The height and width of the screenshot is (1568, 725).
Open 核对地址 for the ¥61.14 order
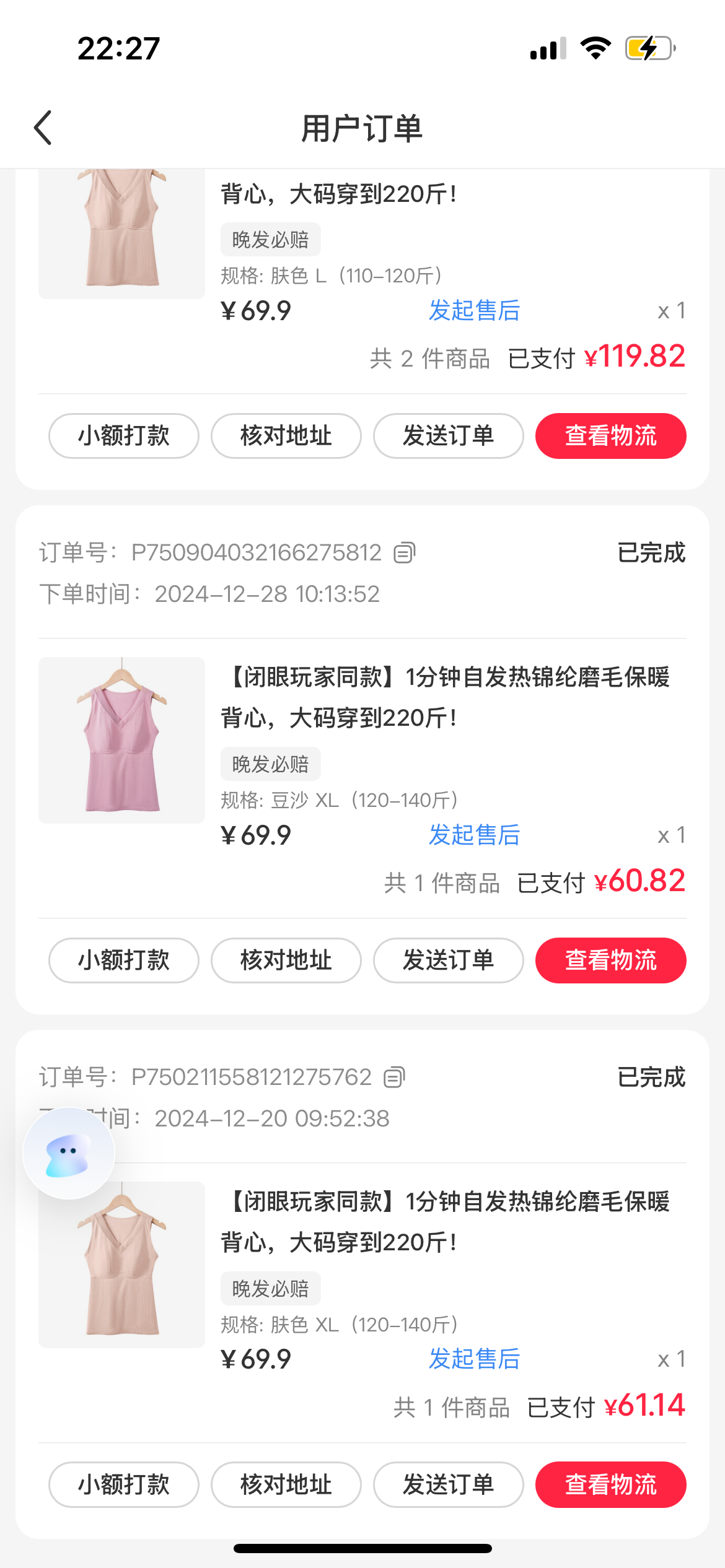[x=286, y=1484]
